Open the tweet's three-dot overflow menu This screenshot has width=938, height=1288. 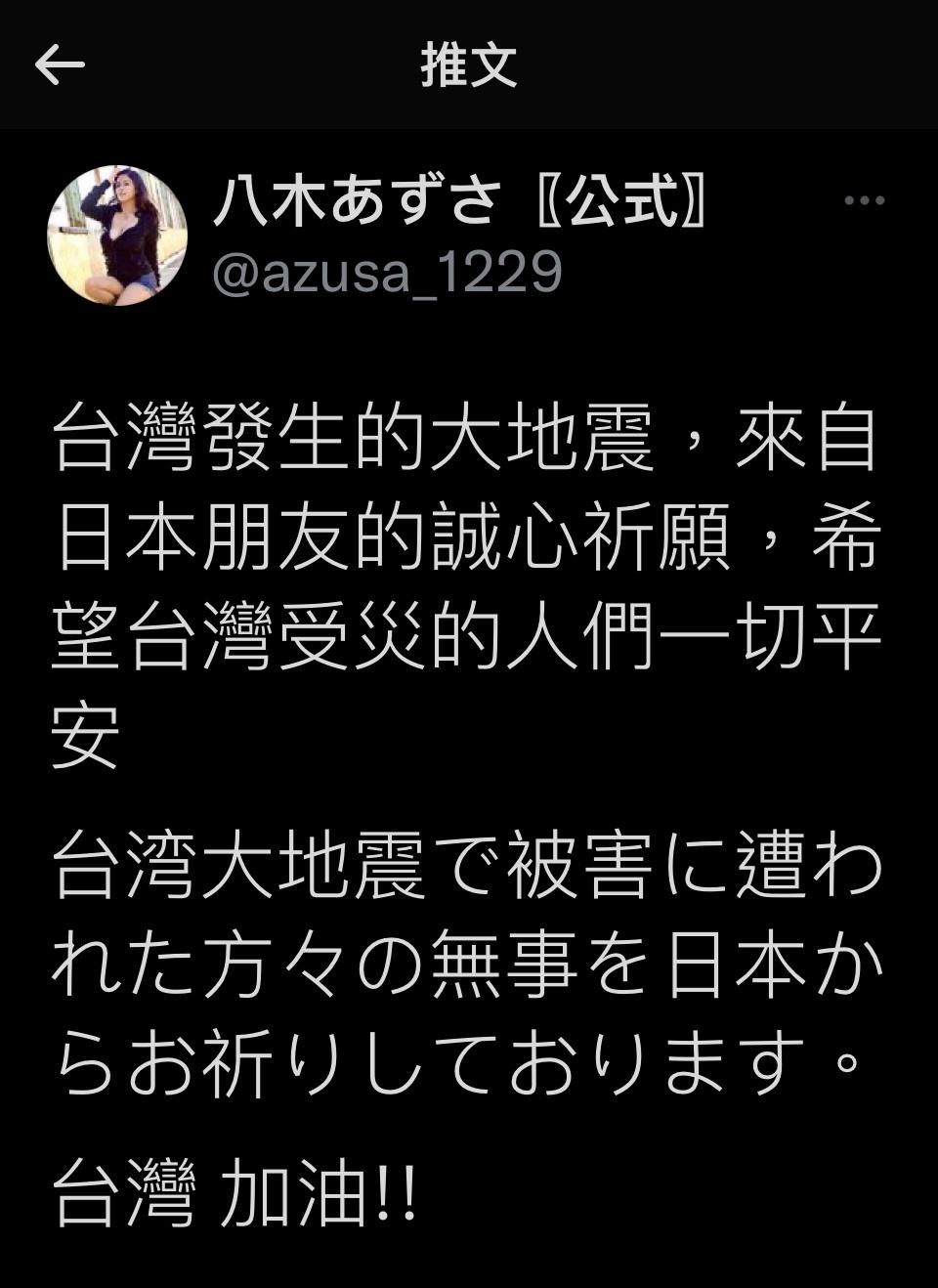coord(863,201)
